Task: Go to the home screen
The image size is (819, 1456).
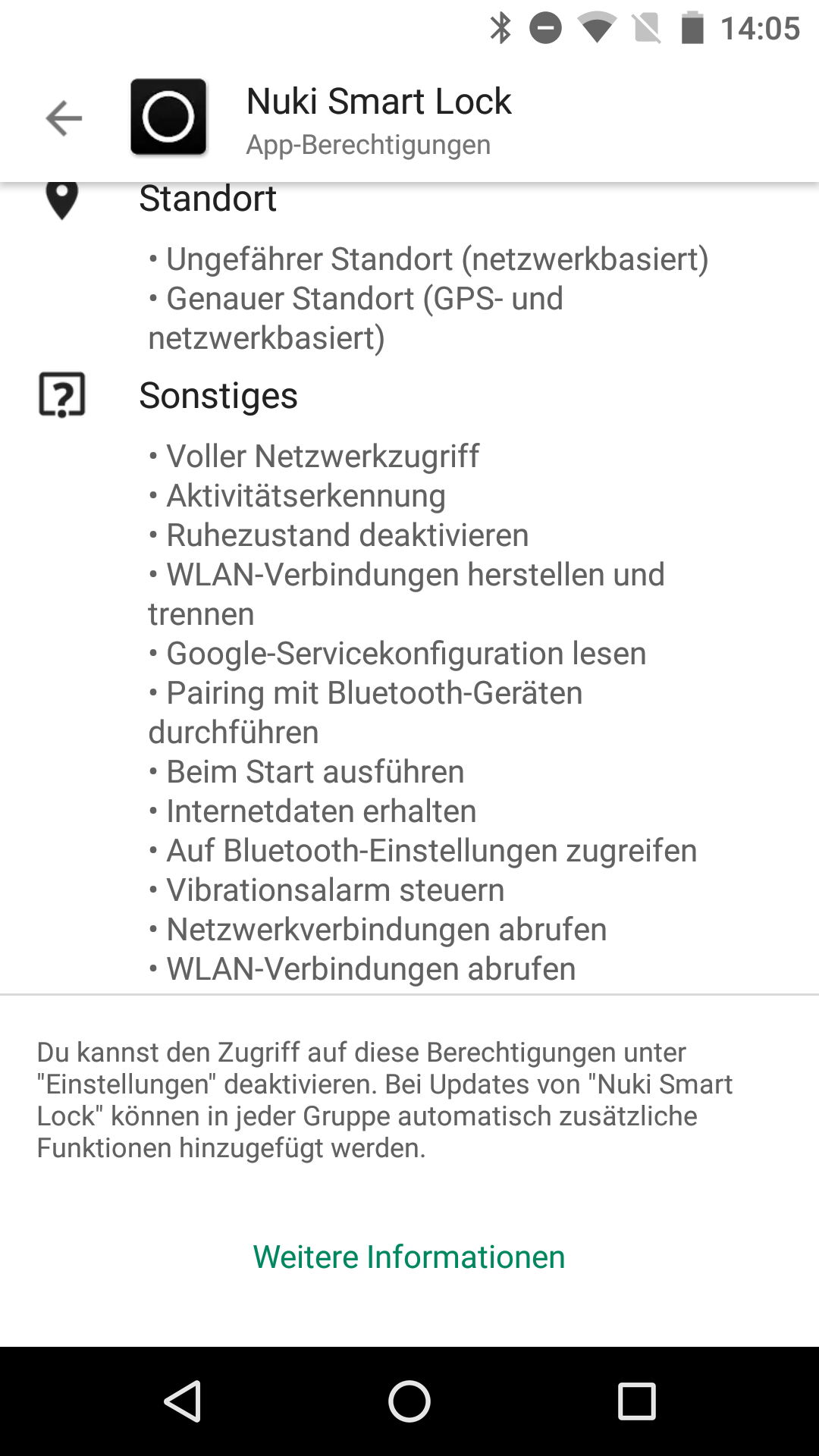Action: [x=409, y=1401]
